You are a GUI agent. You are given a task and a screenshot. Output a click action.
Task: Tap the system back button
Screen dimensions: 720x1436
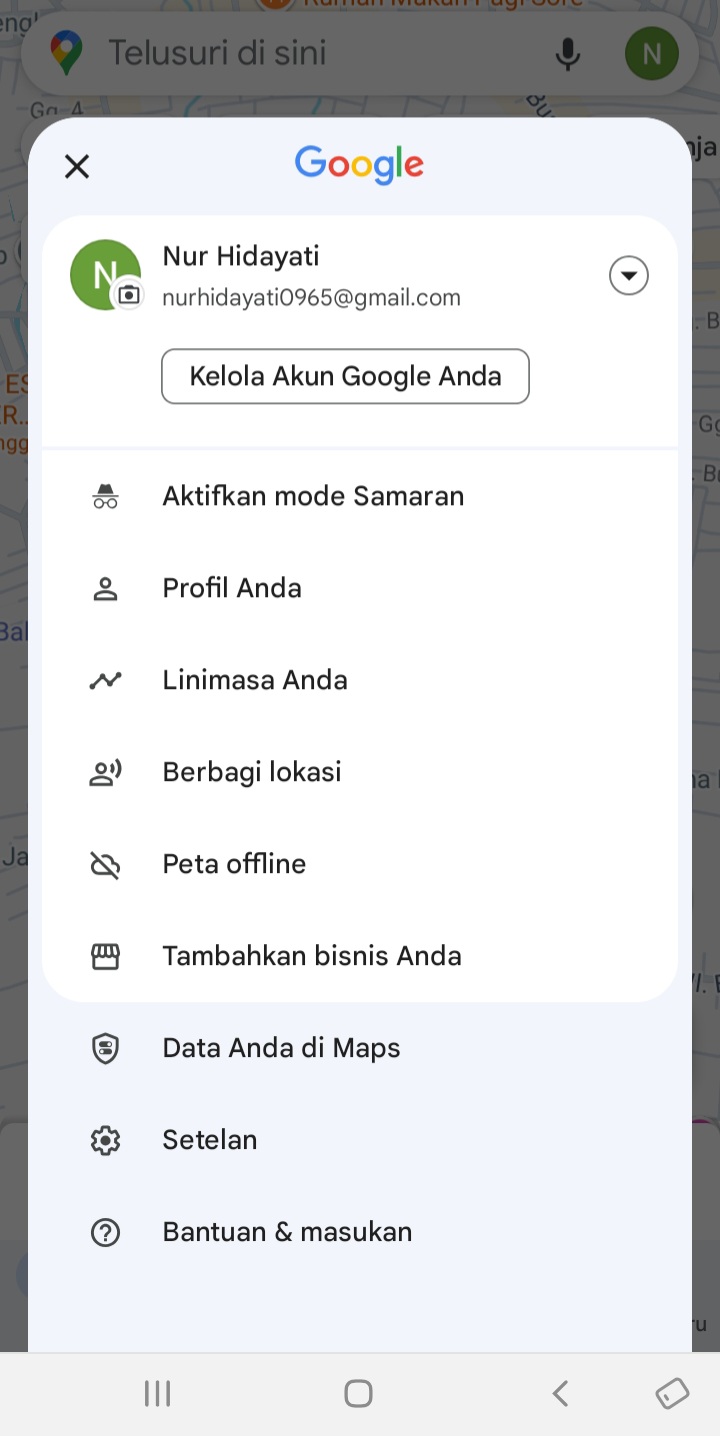point(561,1393)
